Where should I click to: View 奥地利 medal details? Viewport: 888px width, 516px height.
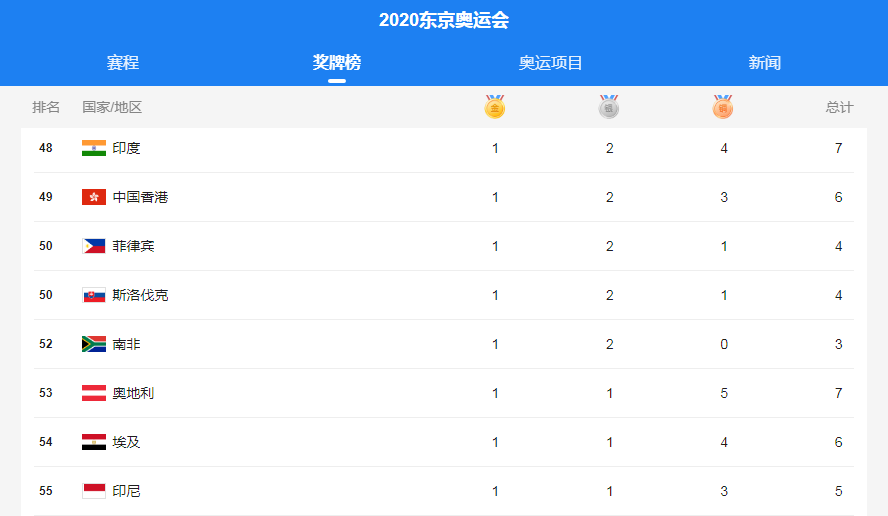click(133, 393)
